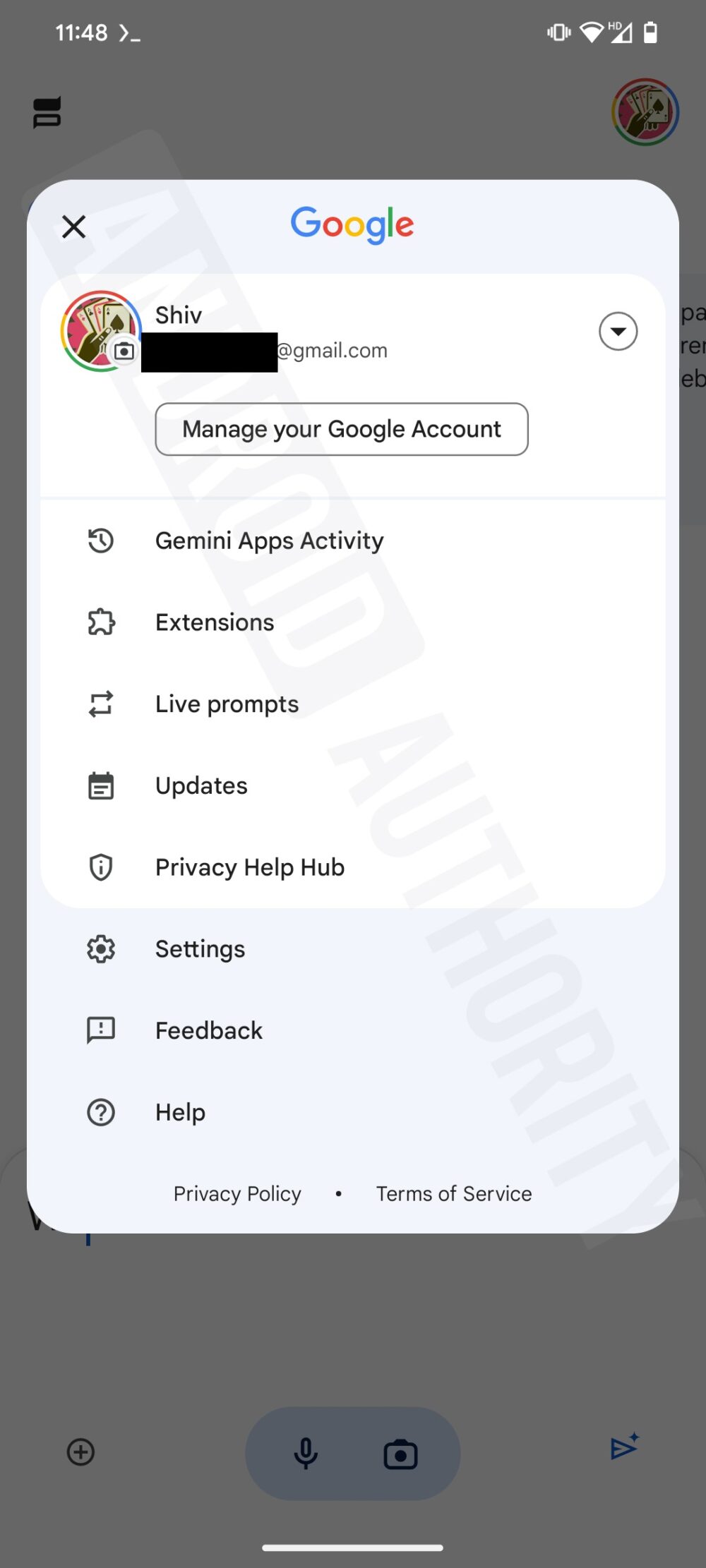Image resolution: width=706 pixels, height=1568 pixels.
Task: Click the Privacy Help Hub shield icon
Action: click(x=101, y=867)
